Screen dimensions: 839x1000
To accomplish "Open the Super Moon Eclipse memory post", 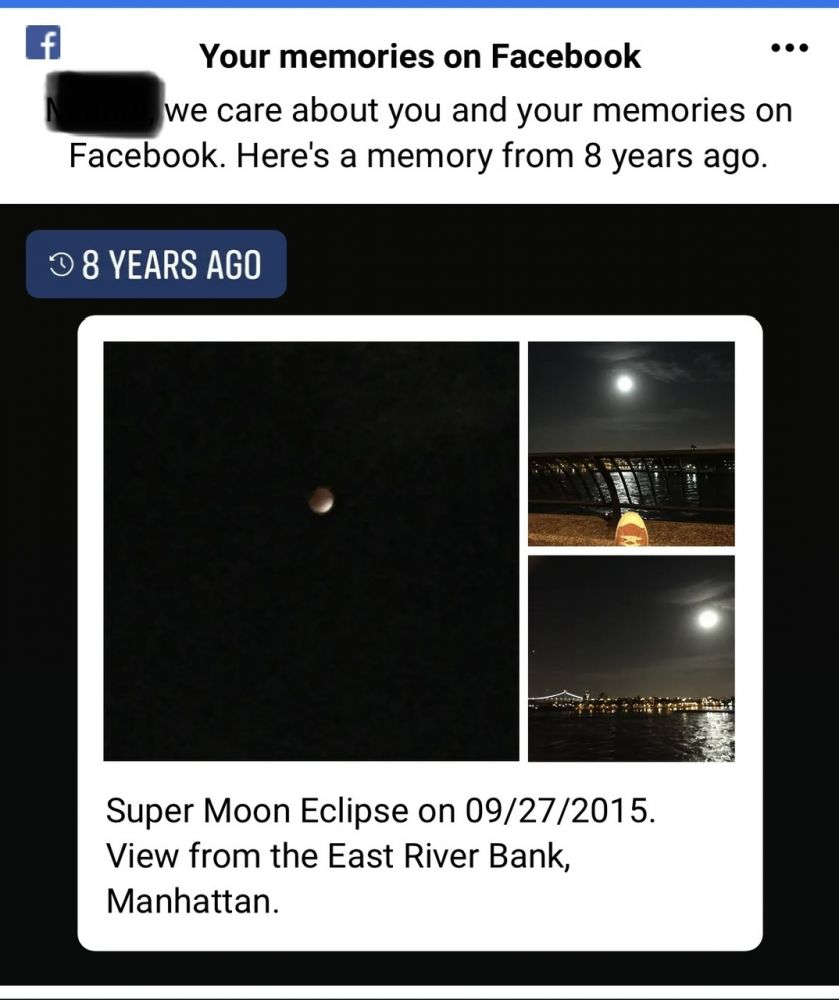I will click(x=380, y=856).
